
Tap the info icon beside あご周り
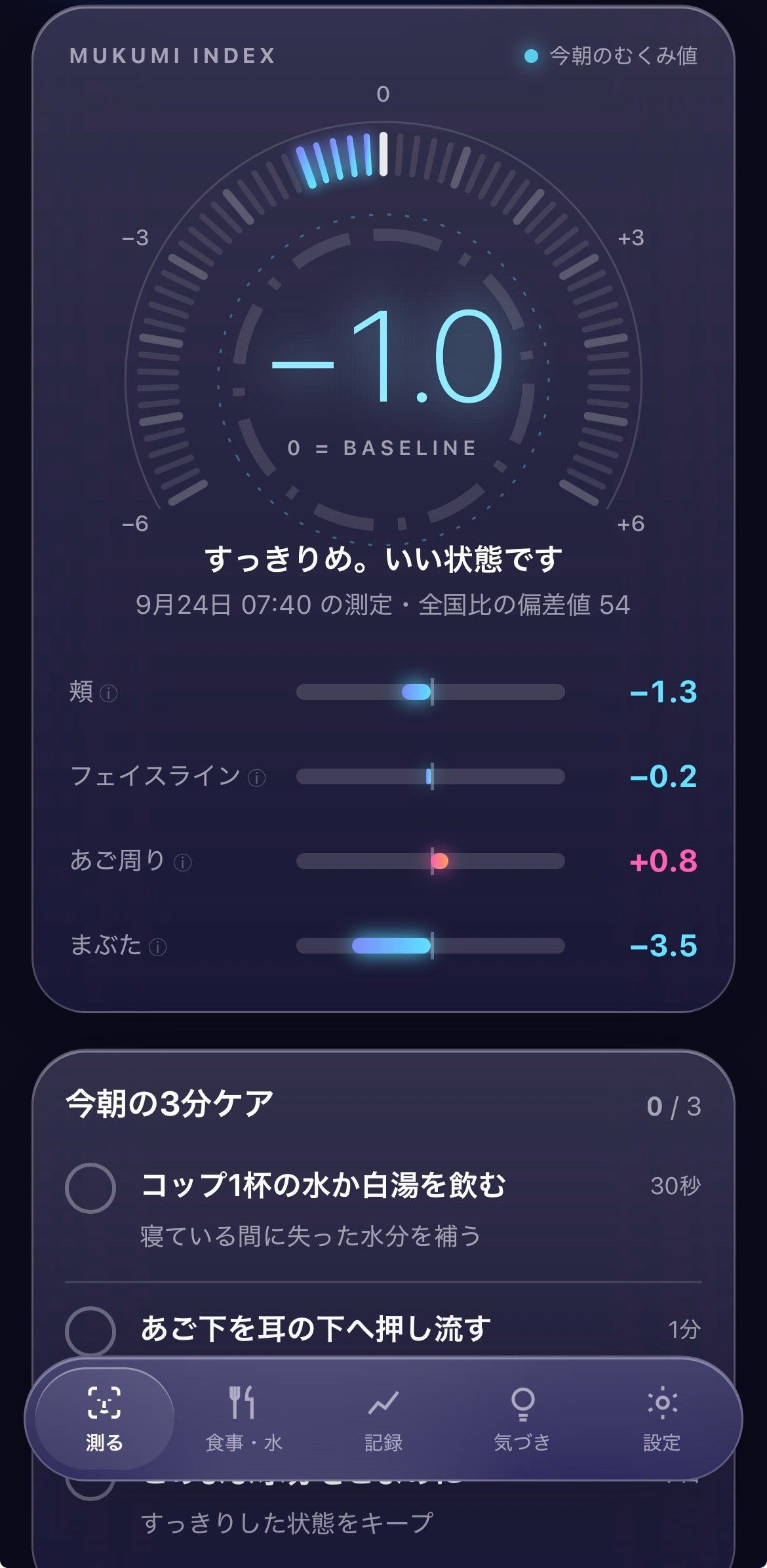182,862
